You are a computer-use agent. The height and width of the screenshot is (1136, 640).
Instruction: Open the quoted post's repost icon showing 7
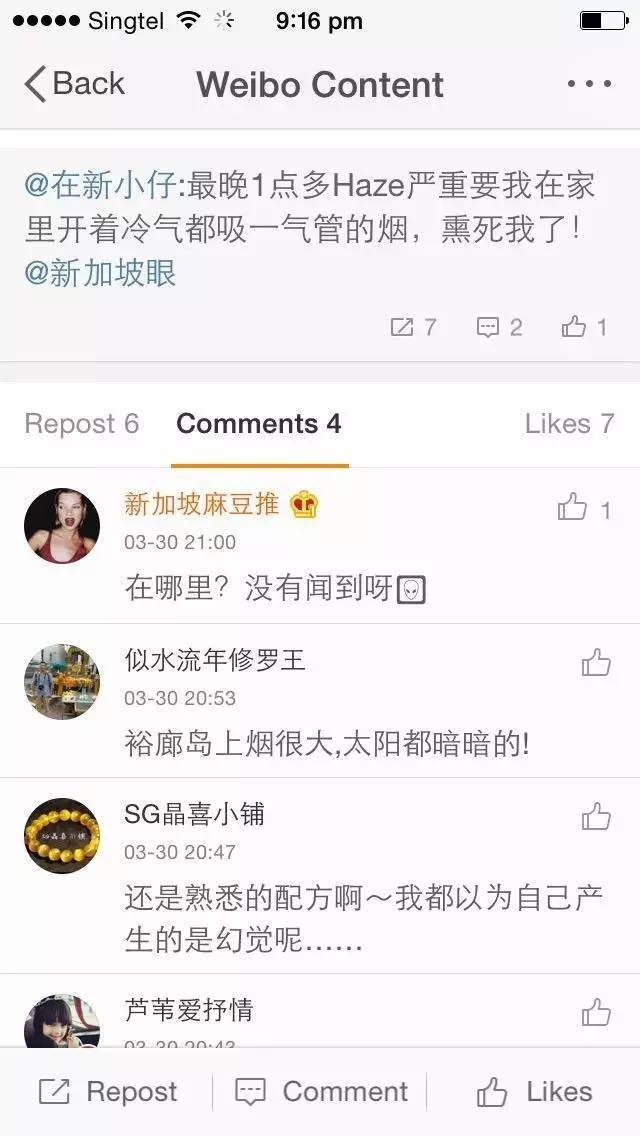click(x=413, y=327)
